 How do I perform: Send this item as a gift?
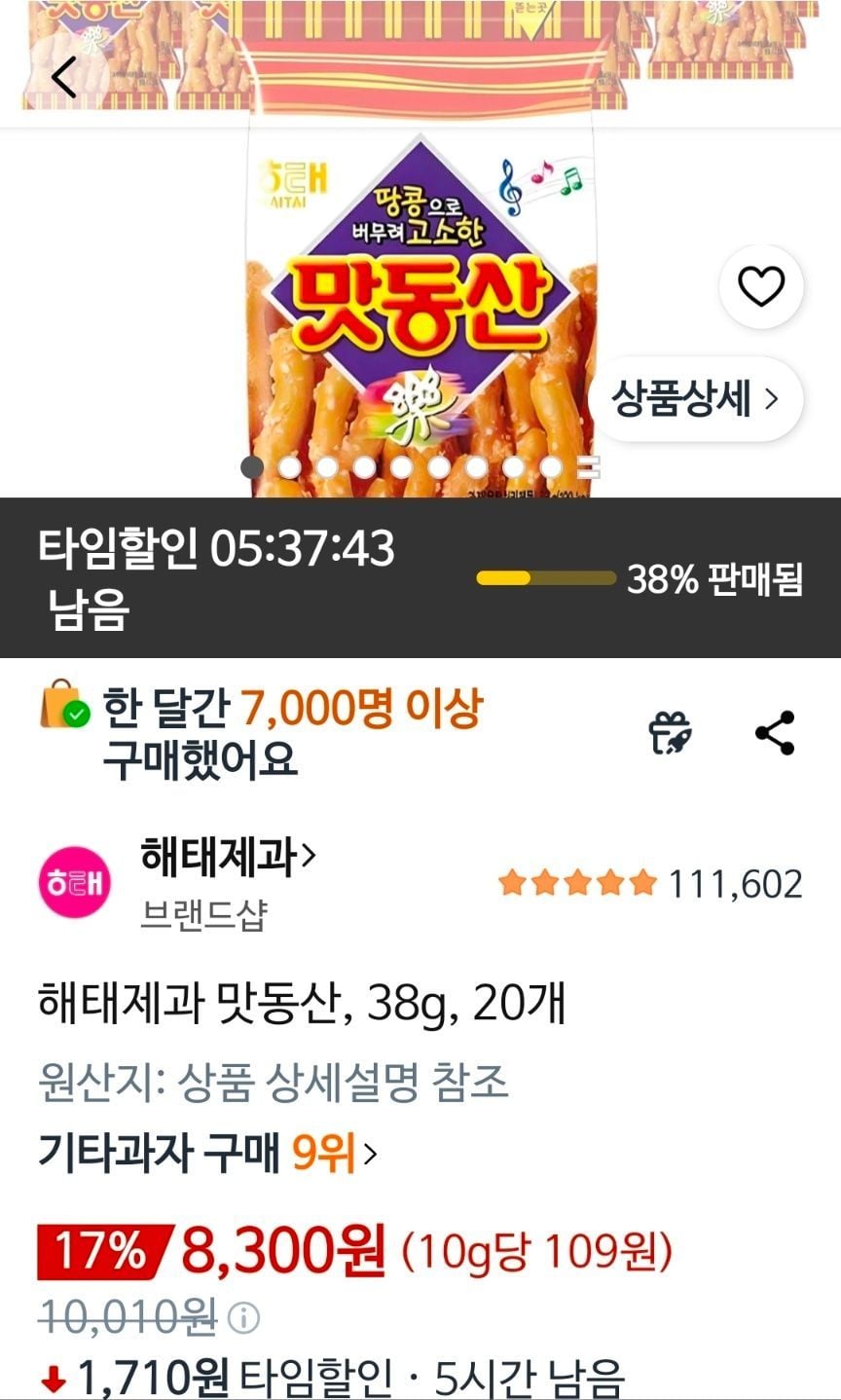click(x=670, y=733)
